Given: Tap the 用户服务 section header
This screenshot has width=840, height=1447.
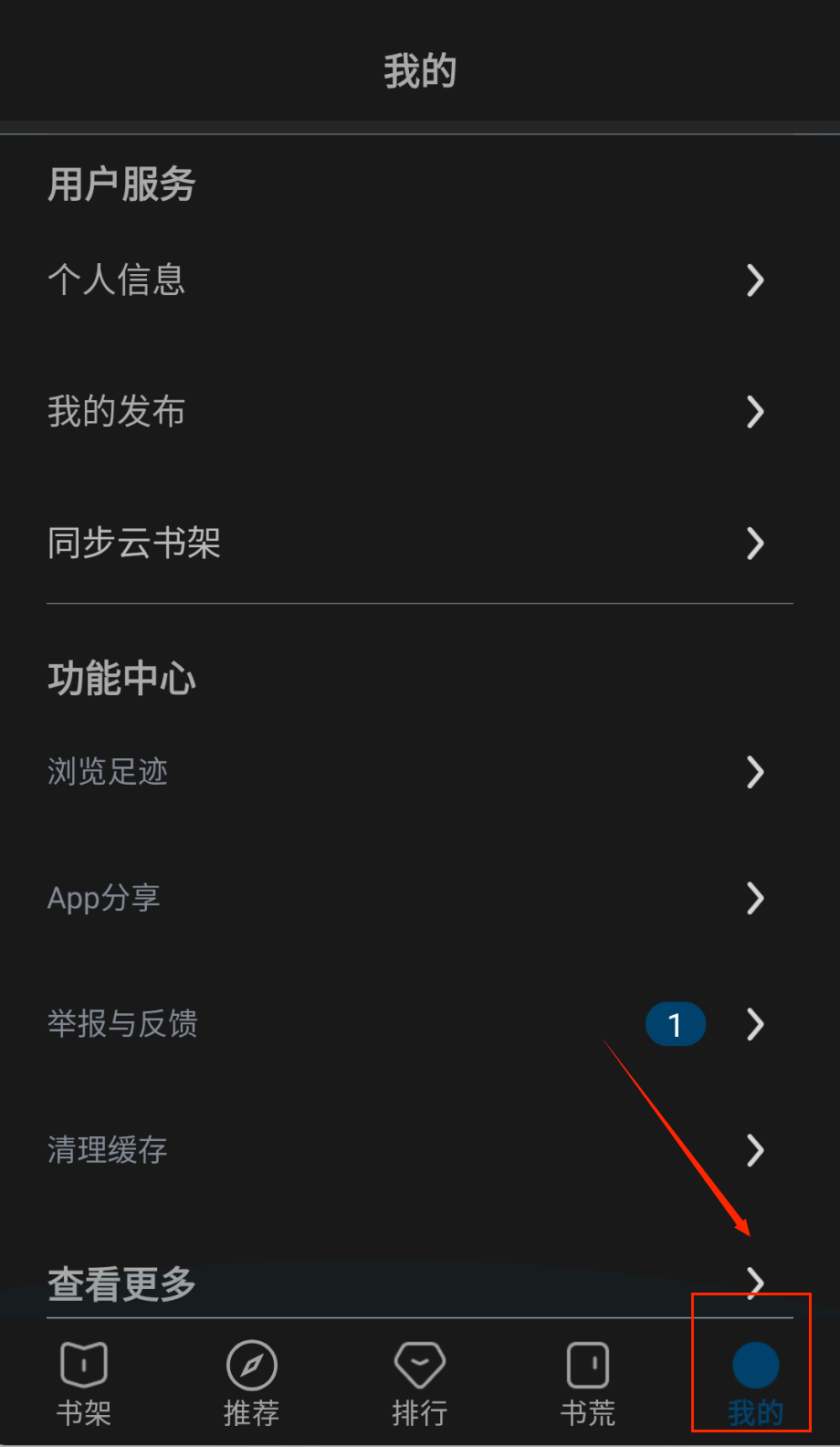Looking at the screenshot, I should (x=121, y=184).
